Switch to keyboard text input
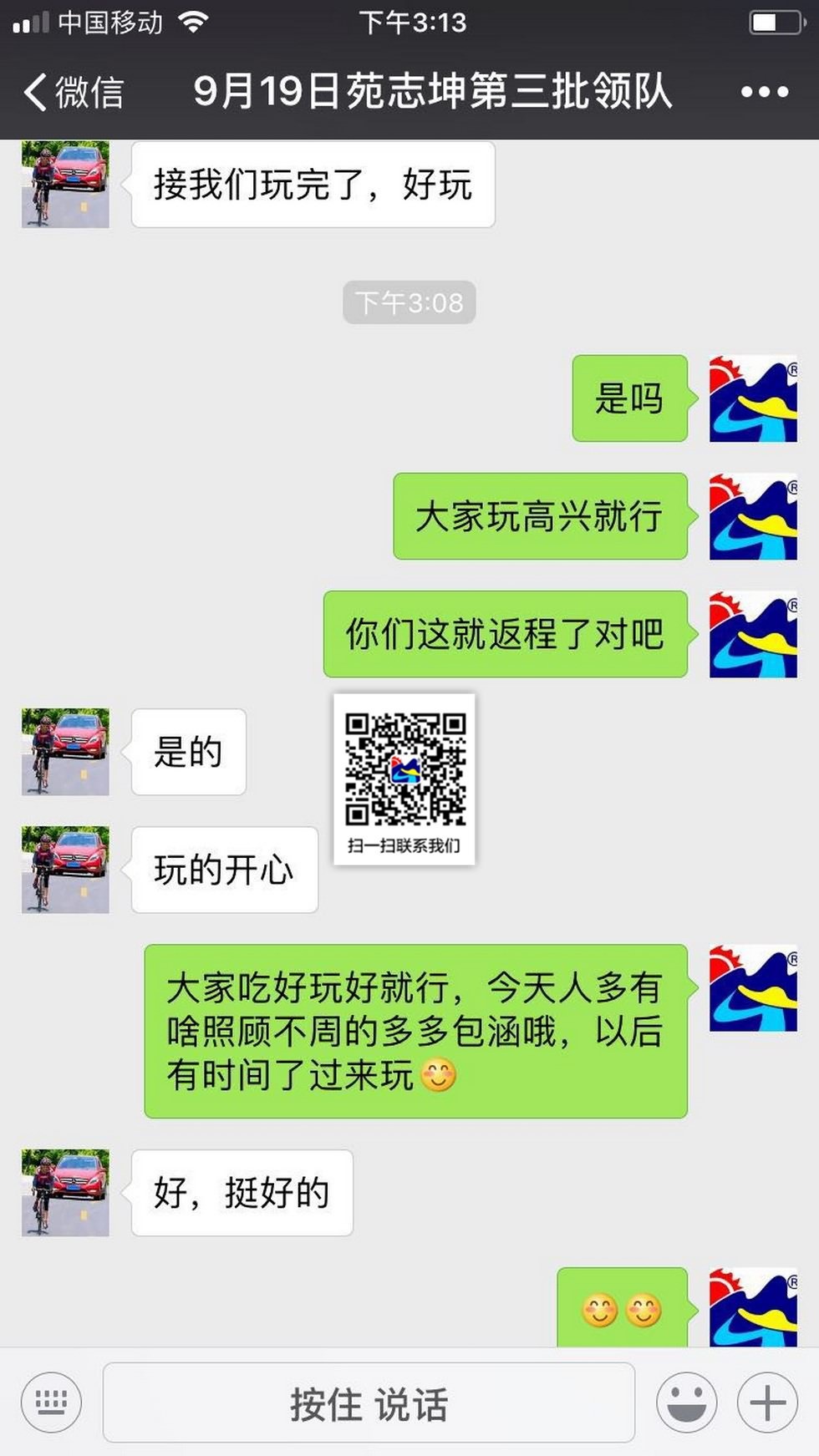This screenshot has width=819, height=1456. click(51, 1403)
